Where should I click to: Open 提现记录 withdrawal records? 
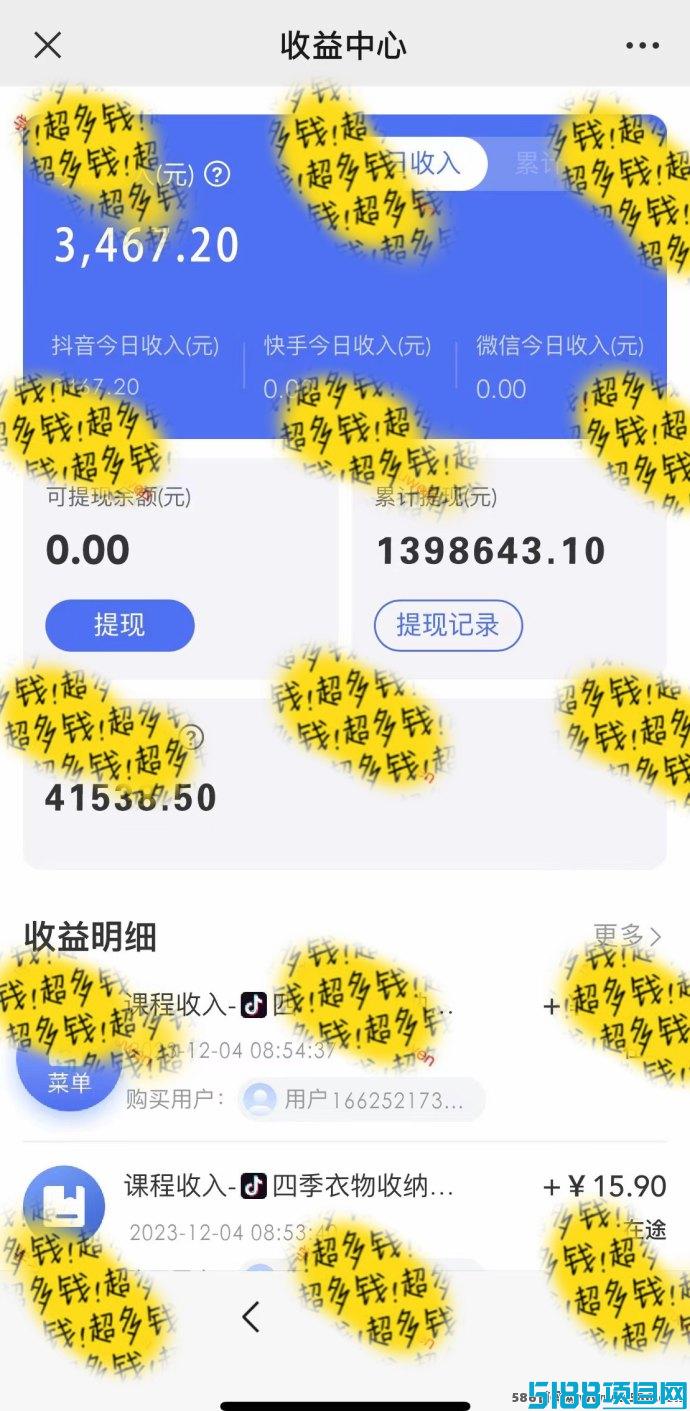[448, 626]
